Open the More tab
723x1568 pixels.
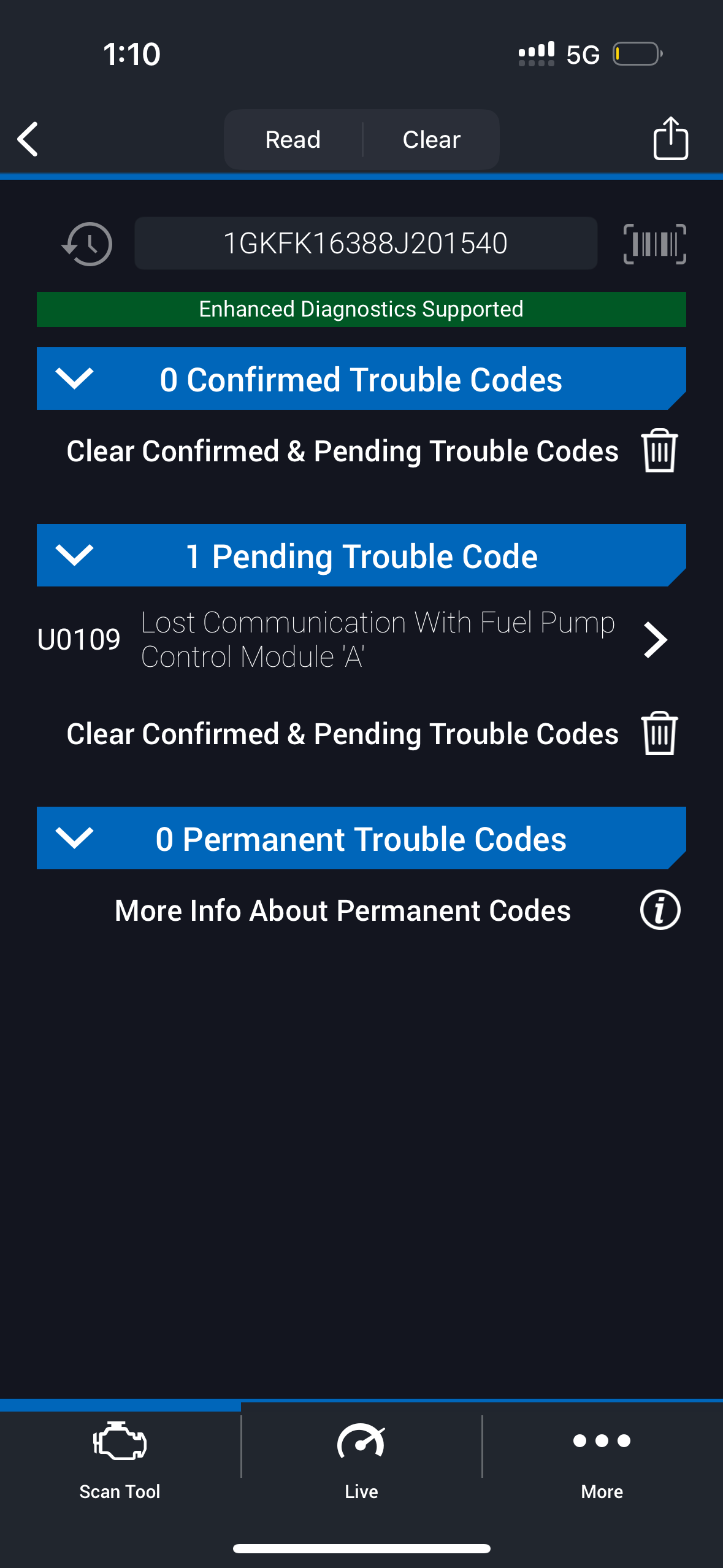point(602,1461)
